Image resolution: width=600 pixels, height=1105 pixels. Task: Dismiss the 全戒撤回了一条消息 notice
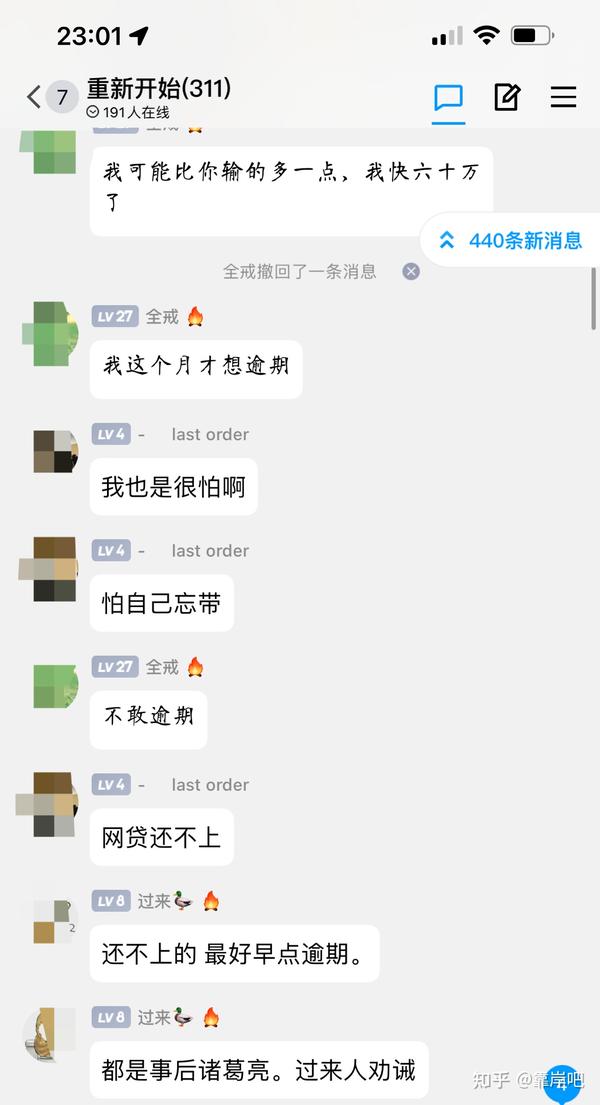pos(411,271)
